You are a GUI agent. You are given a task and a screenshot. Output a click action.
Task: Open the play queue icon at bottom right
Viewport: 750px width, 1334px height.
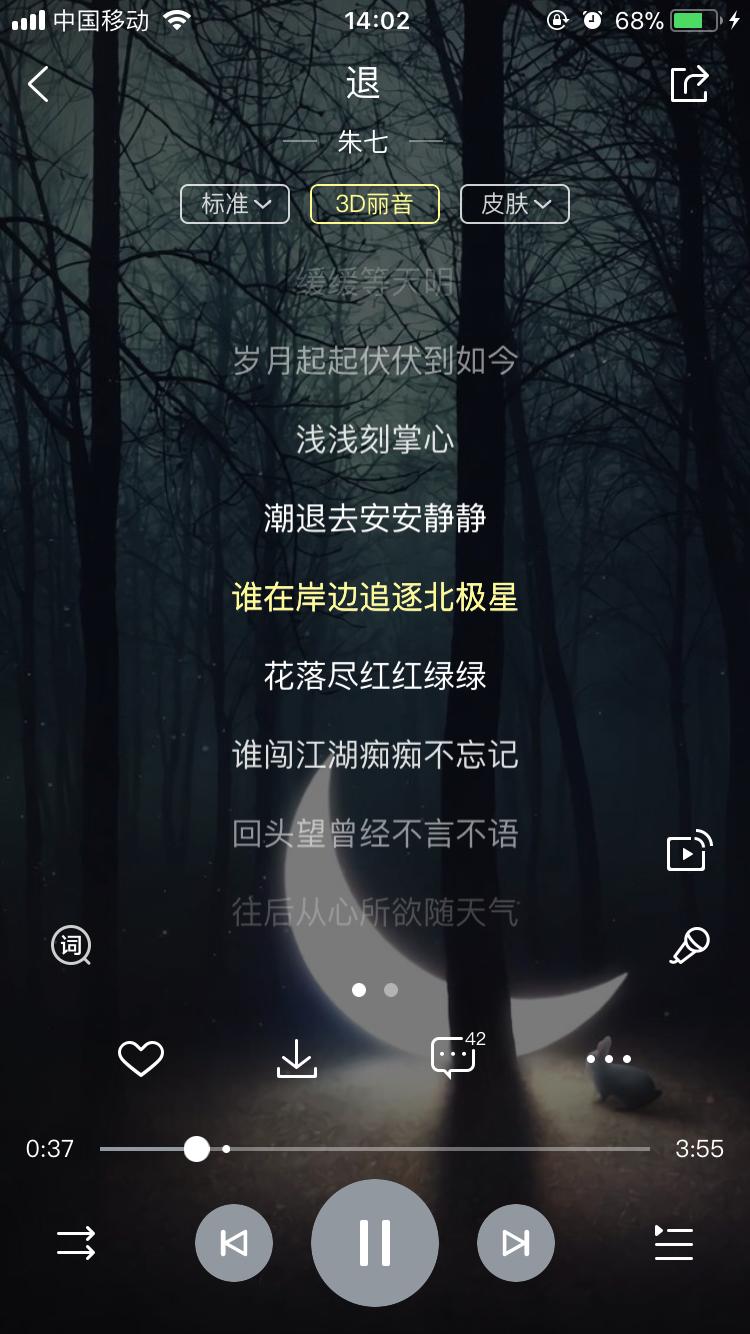pos(673,1243)
